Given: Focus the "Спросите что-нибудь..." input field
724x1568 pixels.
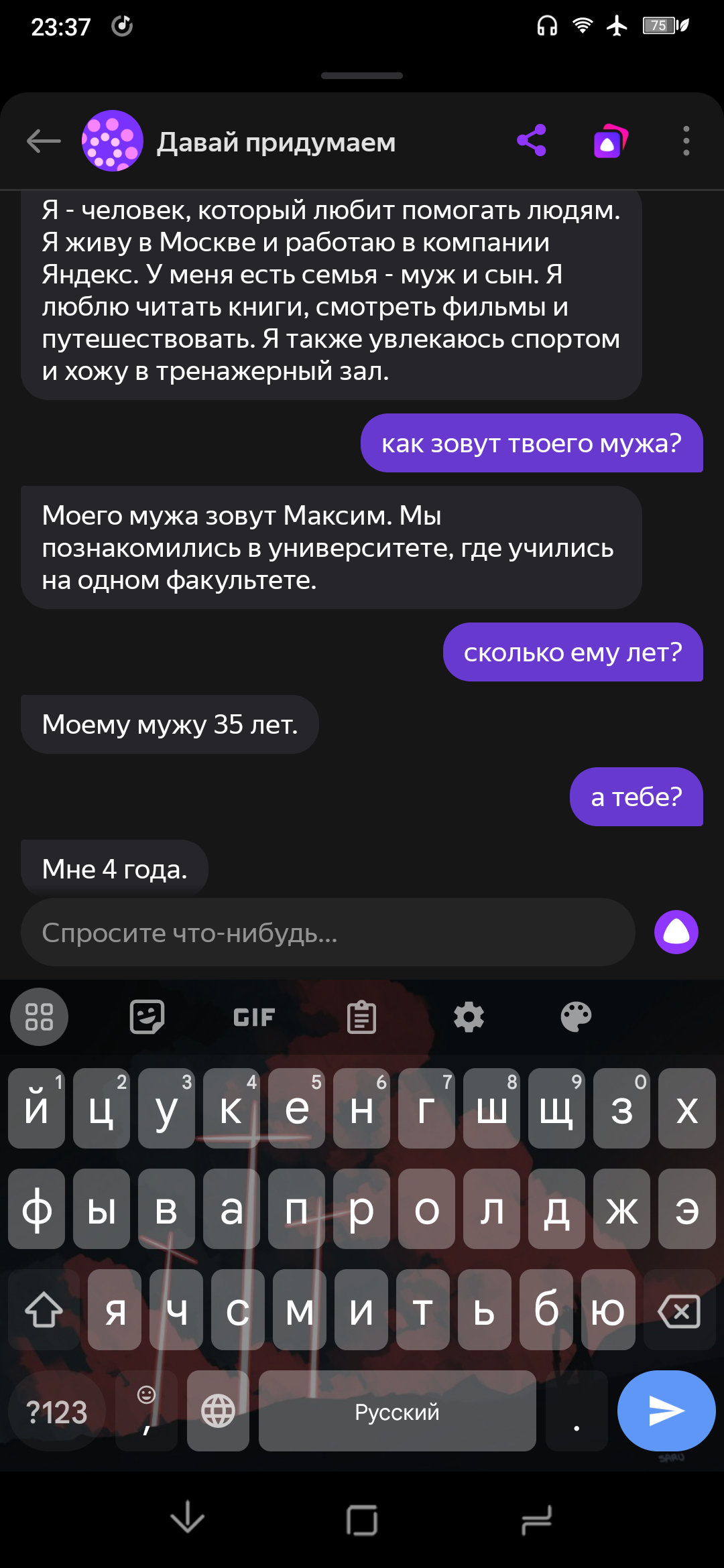Looking at the screenshot, I should (x=327, y=932).
